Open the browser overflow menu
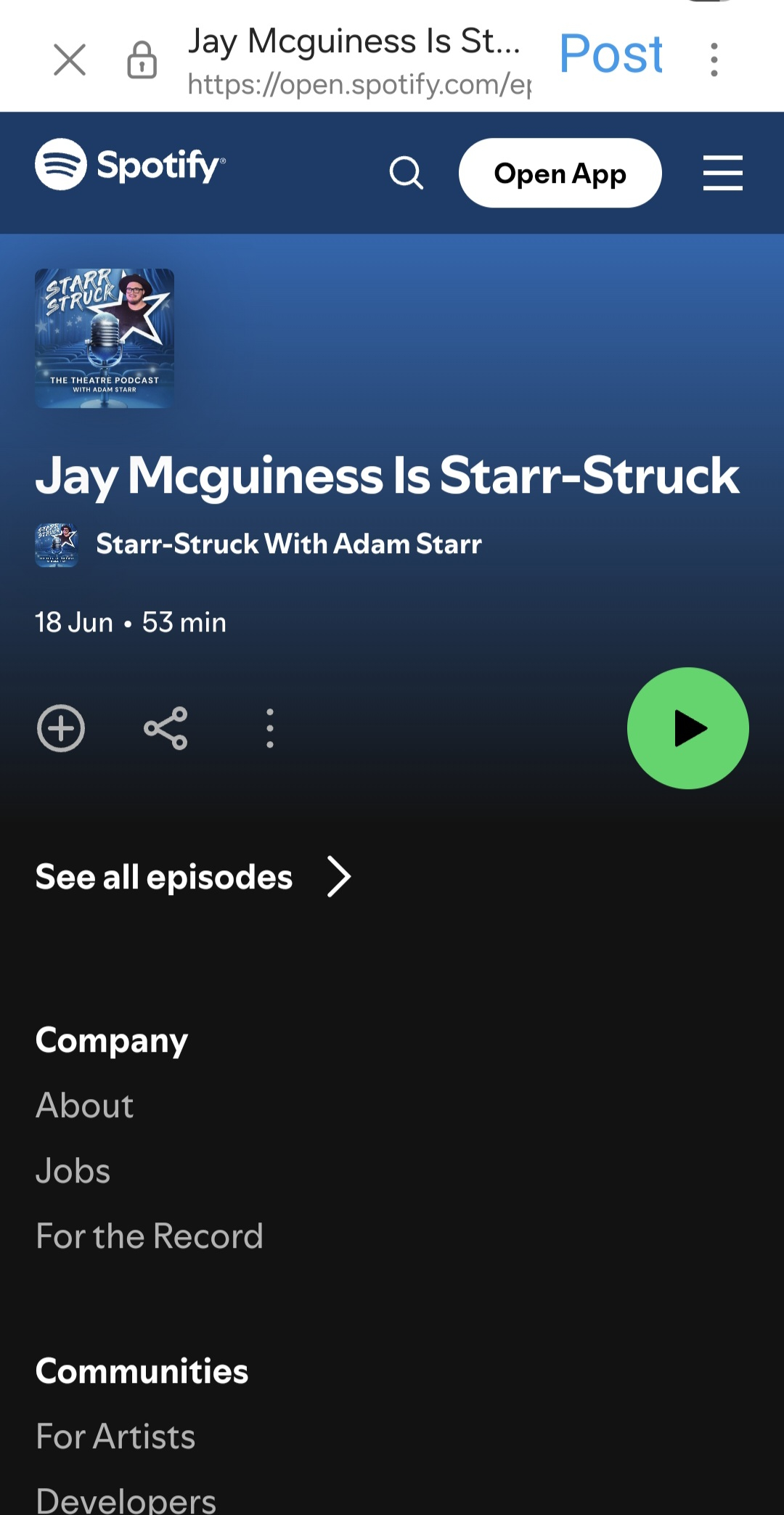 714,59
